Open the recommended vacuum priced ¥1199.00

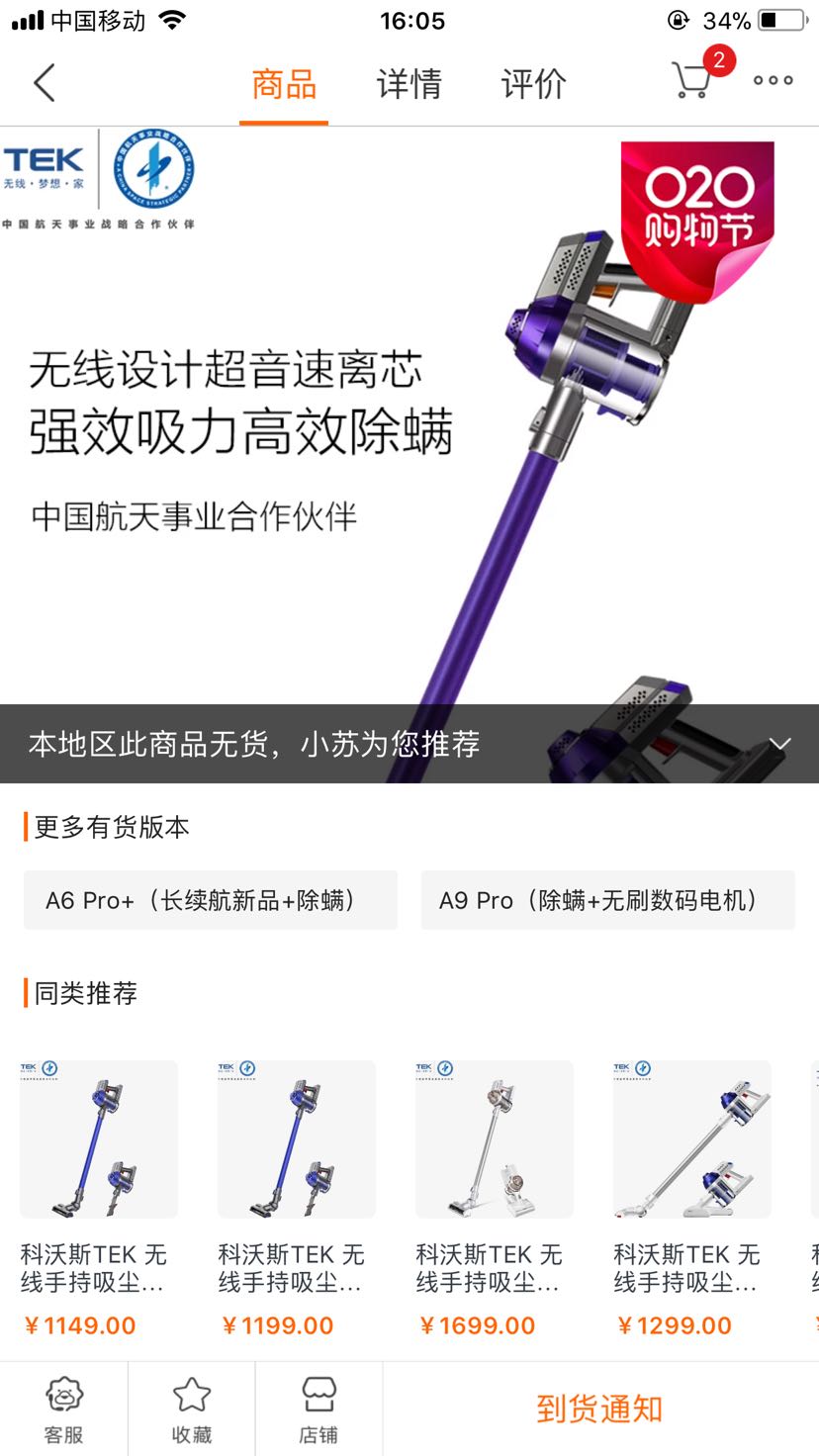[297, 1139]
